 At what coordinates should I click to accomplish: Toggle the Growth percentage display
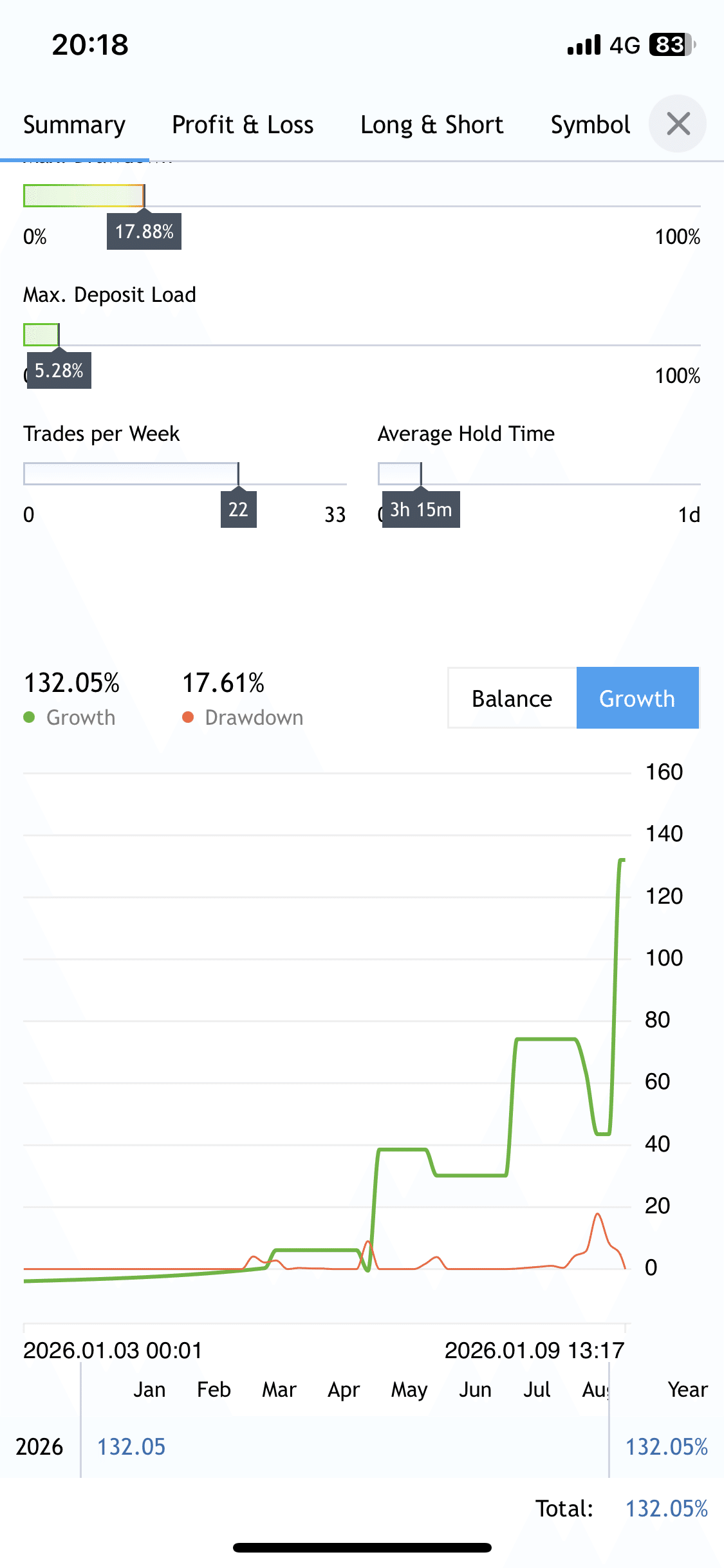pyautogui.click(x=71, y=683)
